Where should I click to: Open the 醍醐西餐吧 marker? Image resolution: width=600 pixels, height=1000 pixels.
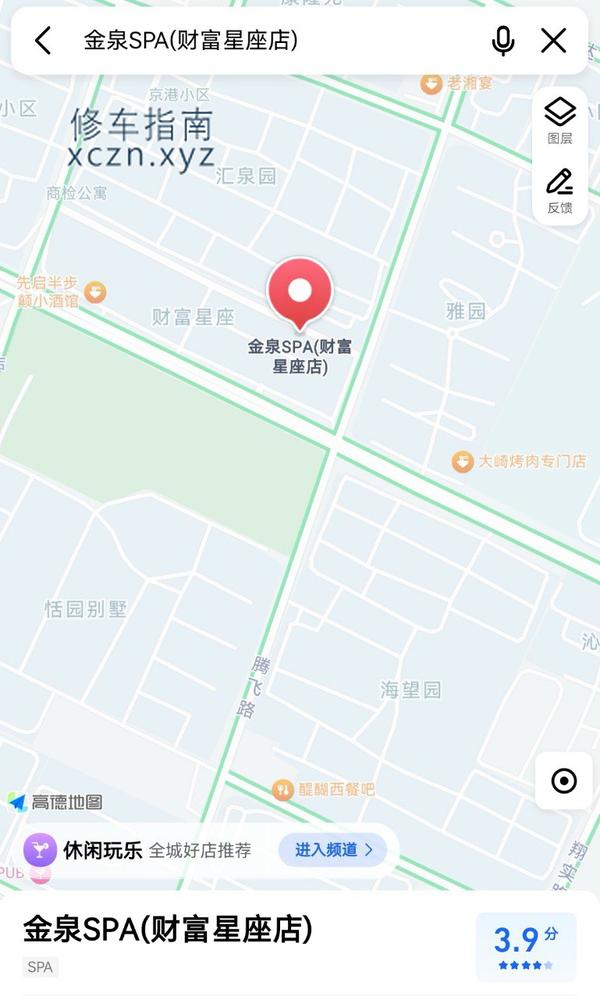tap(283, 790)
